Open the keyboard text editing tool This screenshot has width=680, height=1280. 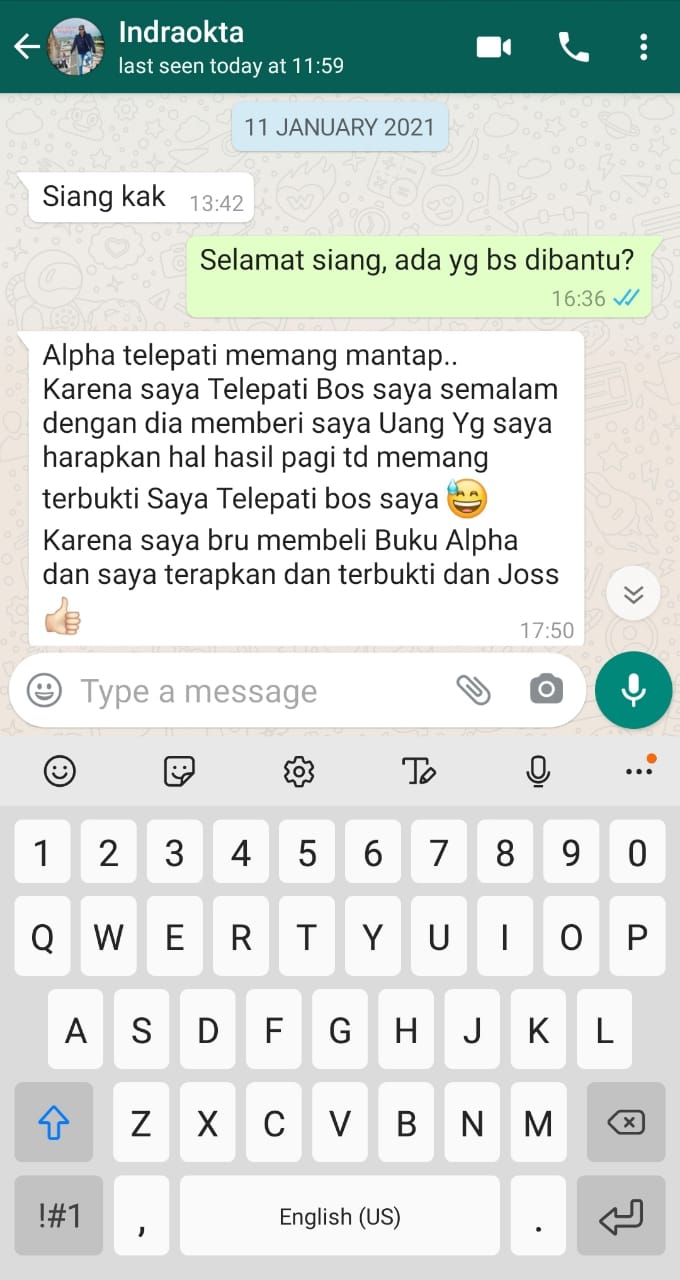pyautogui.click(x=419, y=771)
